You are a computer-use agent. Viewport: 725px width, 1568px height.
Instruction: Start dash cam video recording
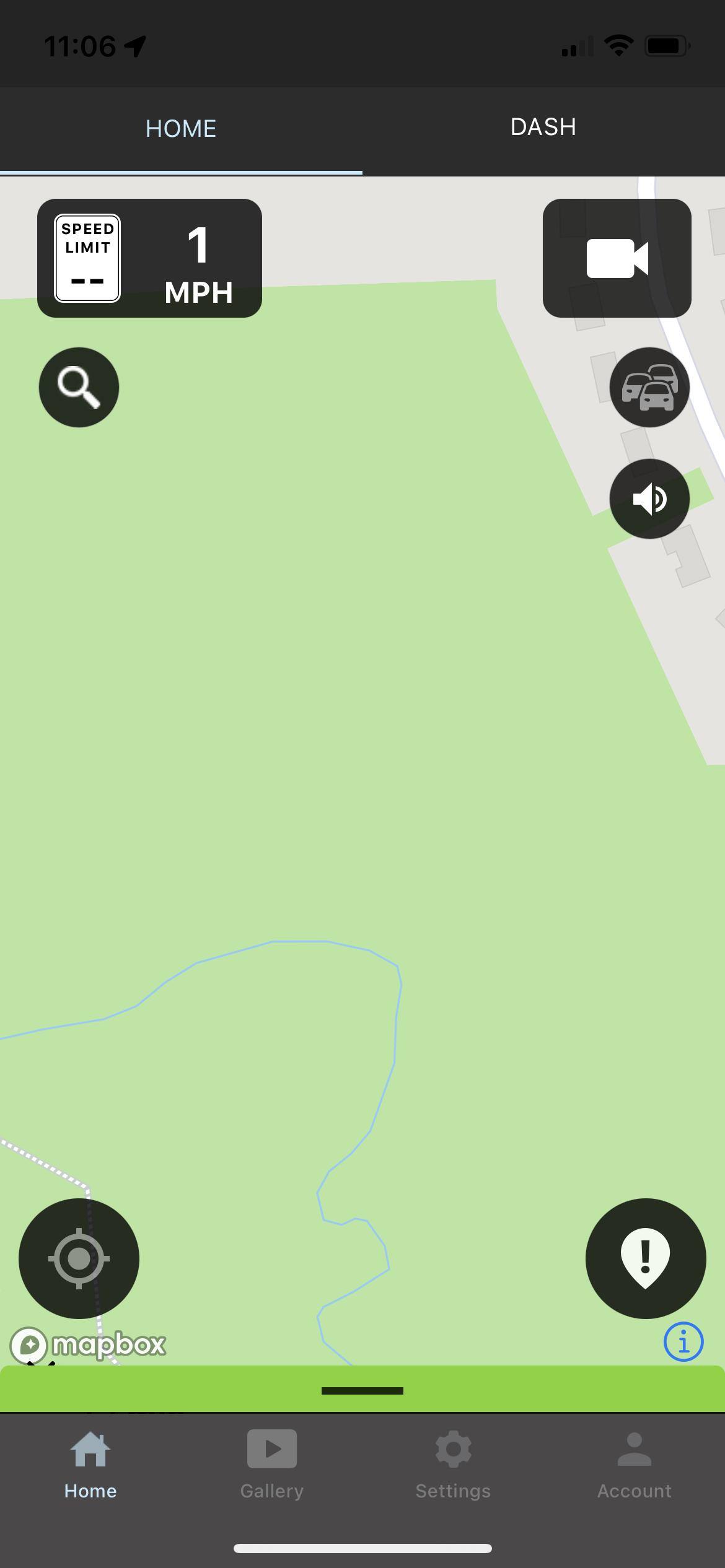coord(617,258)
